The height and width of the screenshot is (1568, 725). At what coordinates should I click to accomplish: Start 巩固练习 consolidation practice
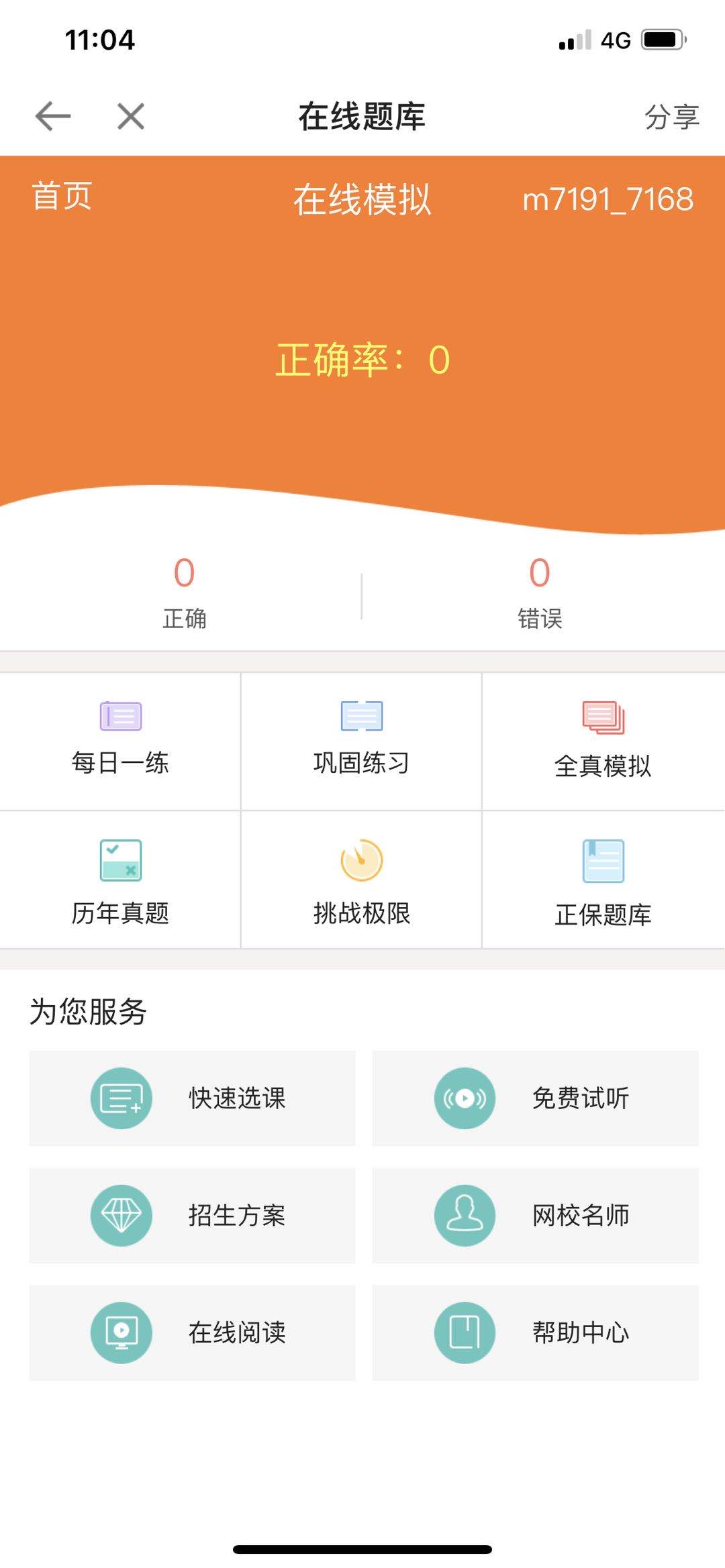point(361,741)
